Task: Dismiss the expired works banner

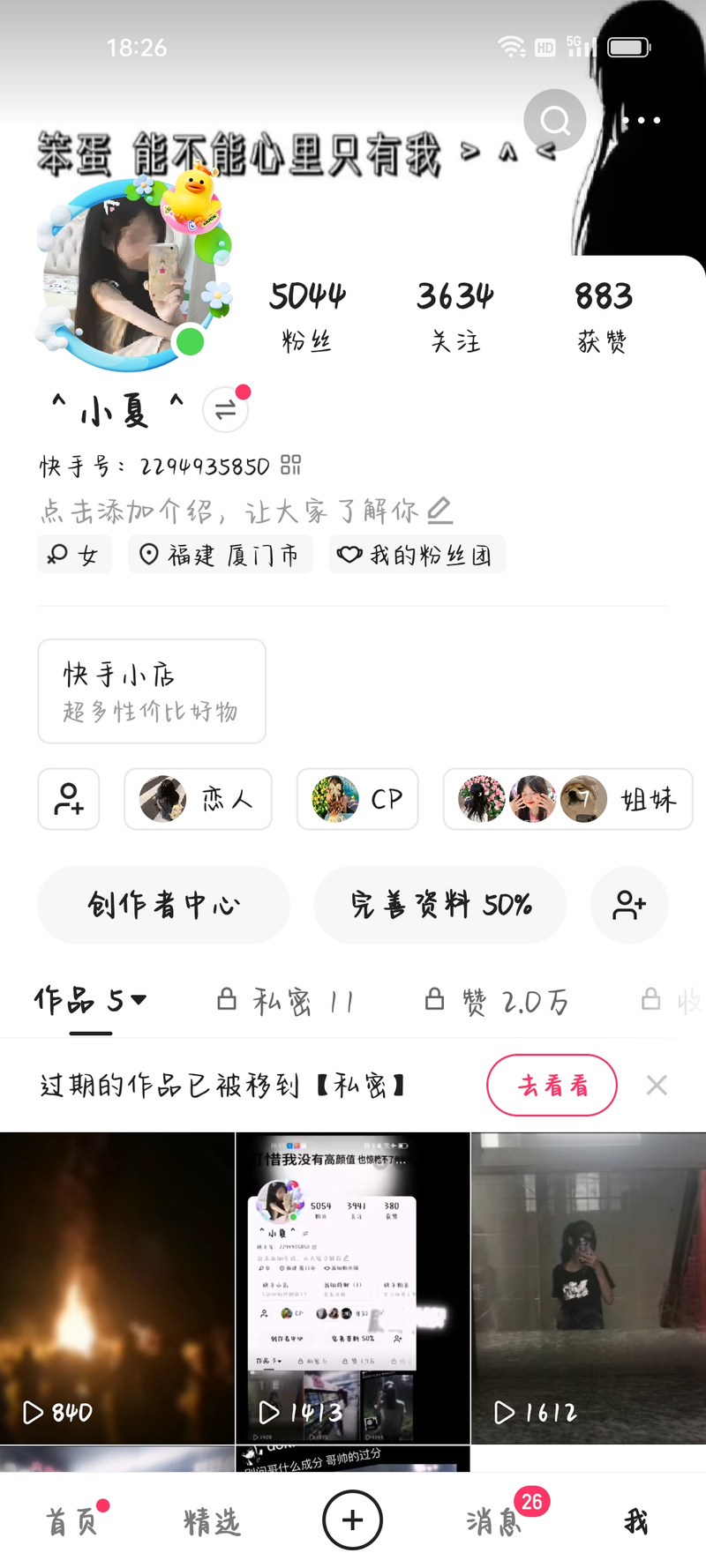Action: 657,1085
